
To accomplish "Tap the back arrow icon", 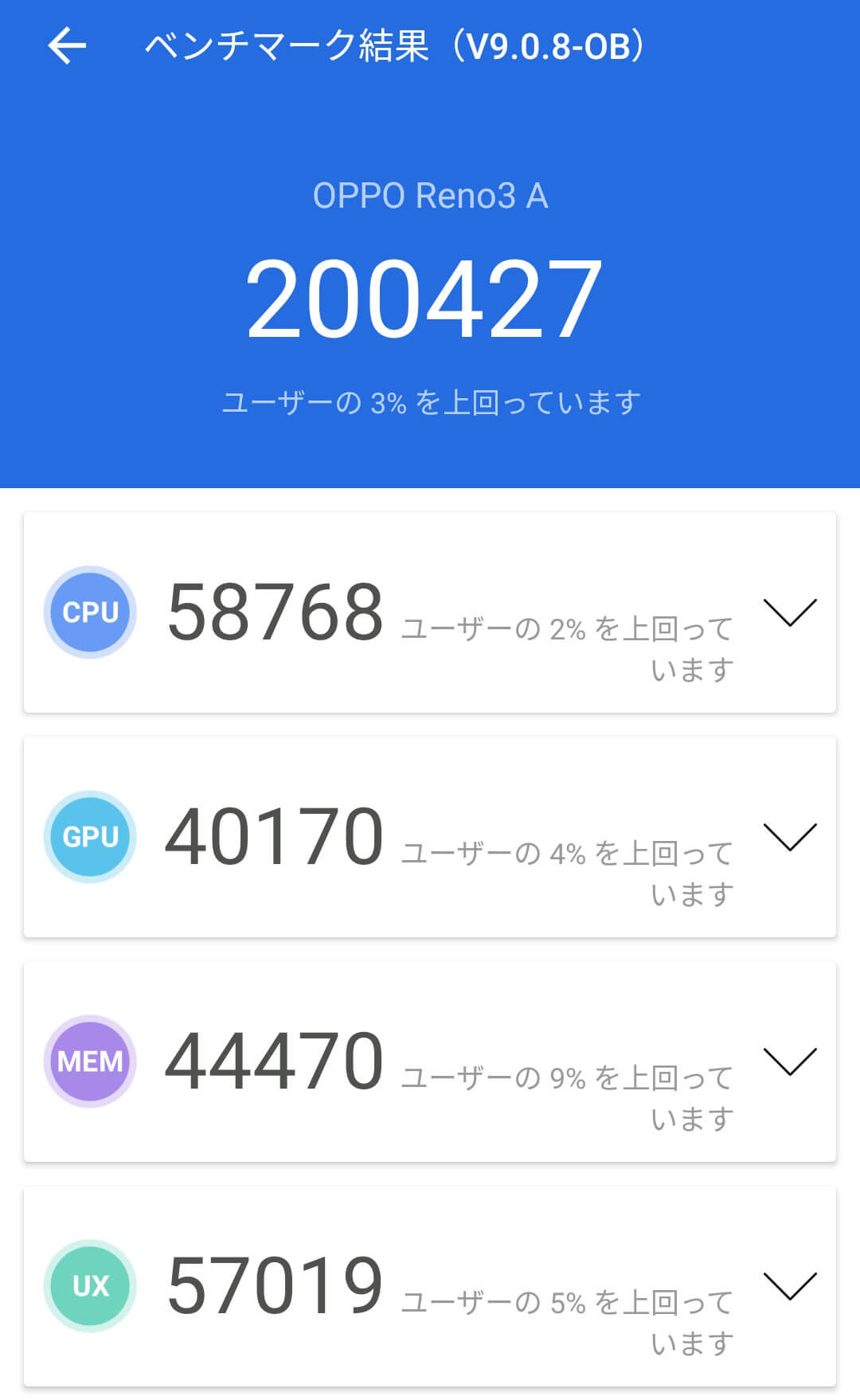I will pos(68,45).
